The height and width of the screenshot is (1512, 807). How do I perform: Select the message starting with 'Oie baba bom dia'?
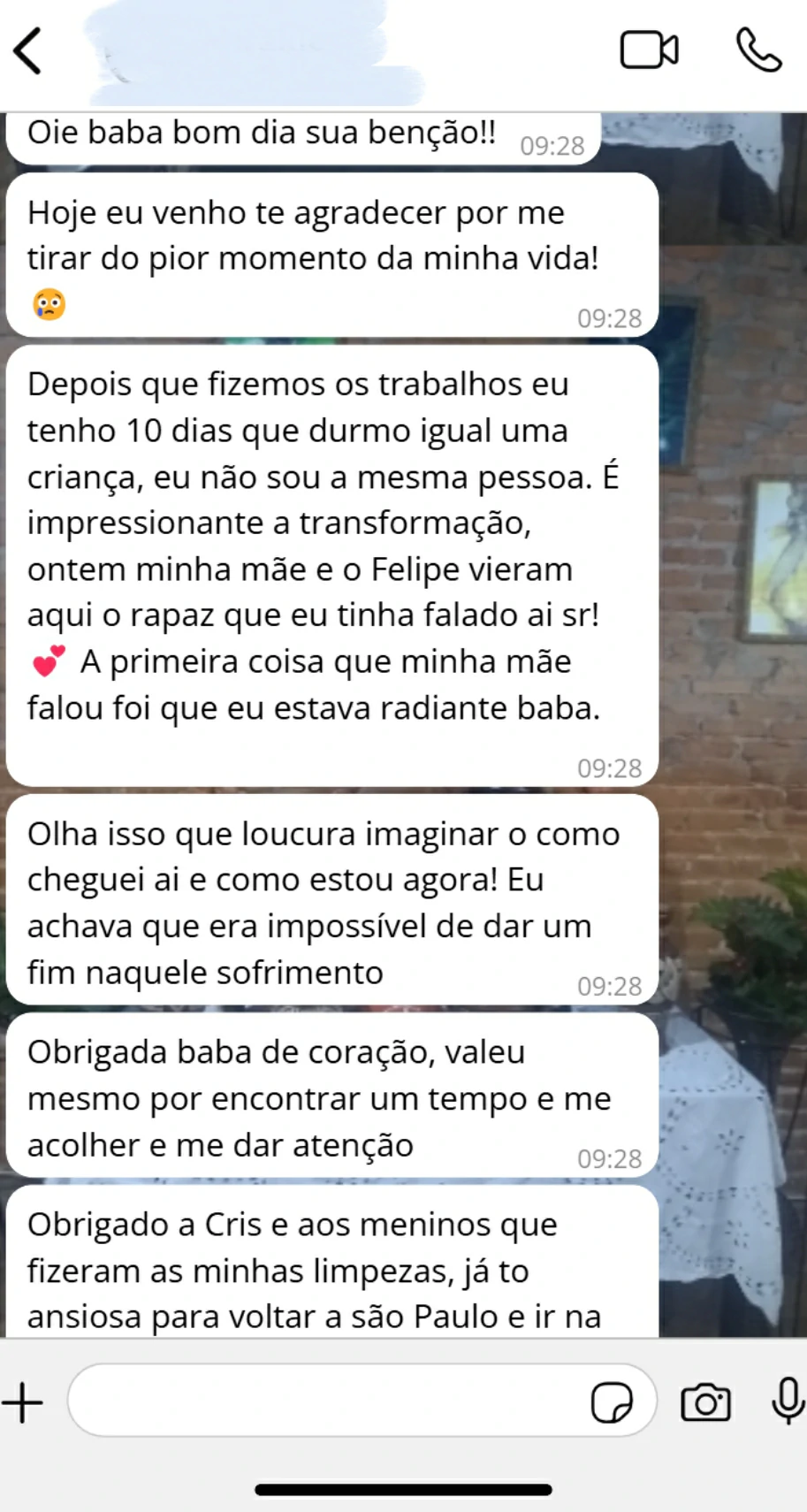pyautogui.click(x=265, y=132)
